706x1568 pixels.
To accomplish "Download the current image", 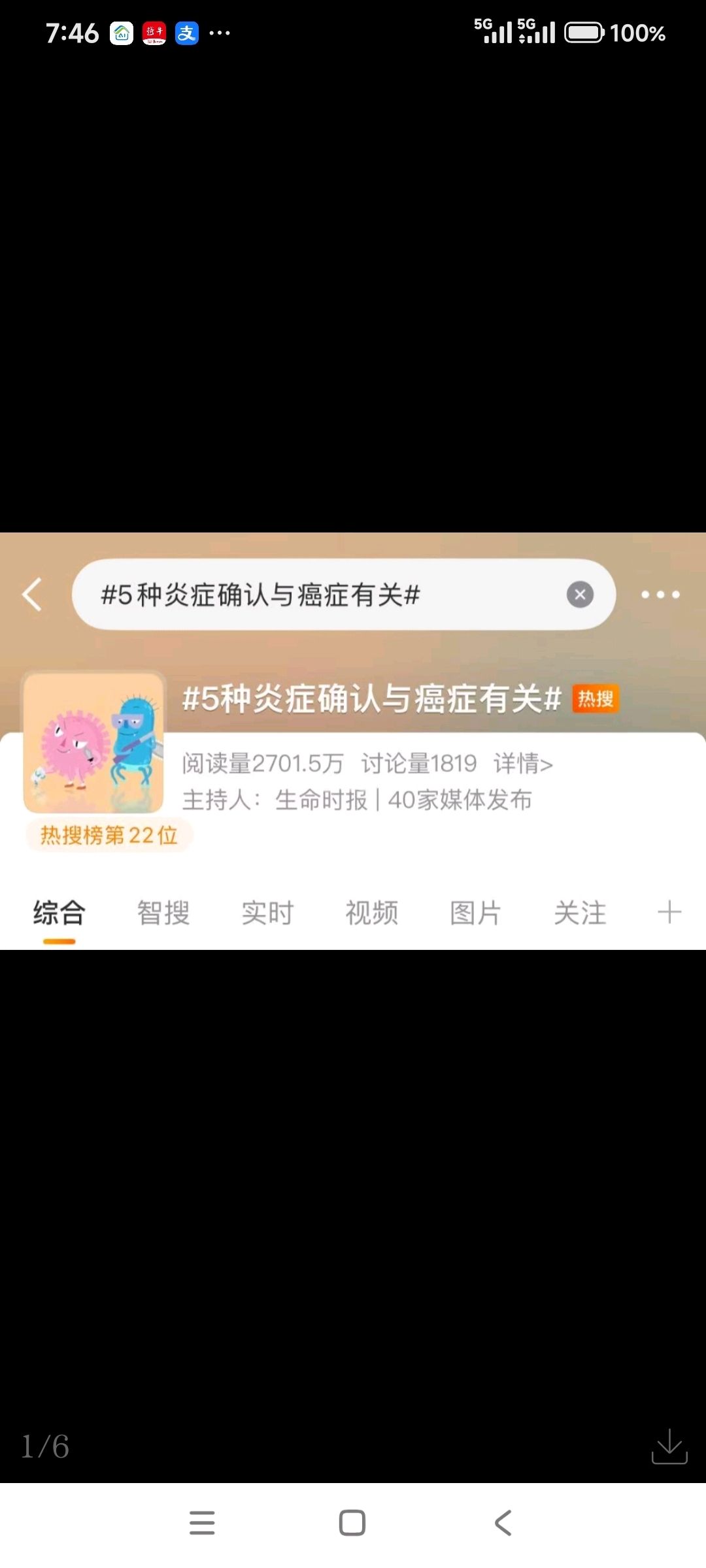I will point(669,1446).
